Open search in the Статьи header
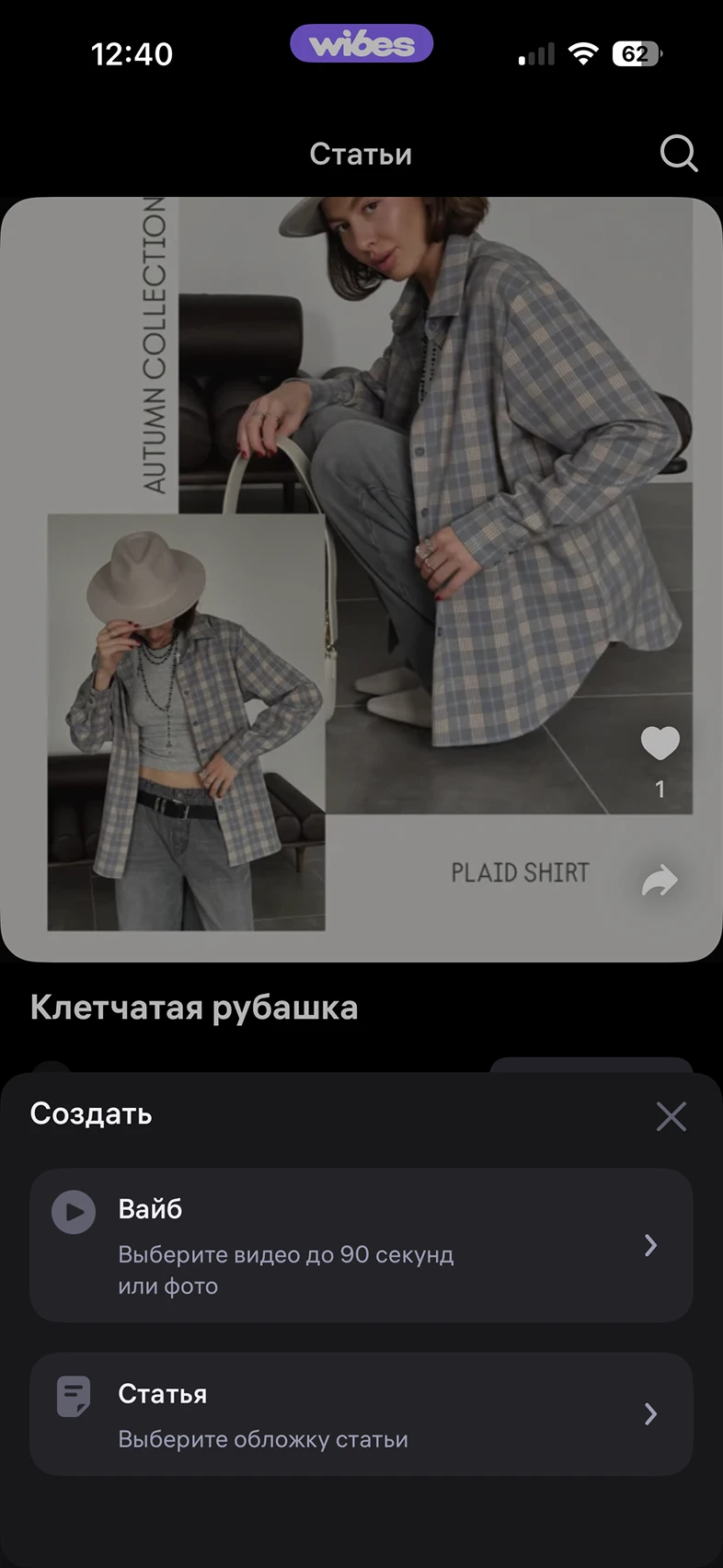This screenshot has width=723, height=1568. [679, 154]
